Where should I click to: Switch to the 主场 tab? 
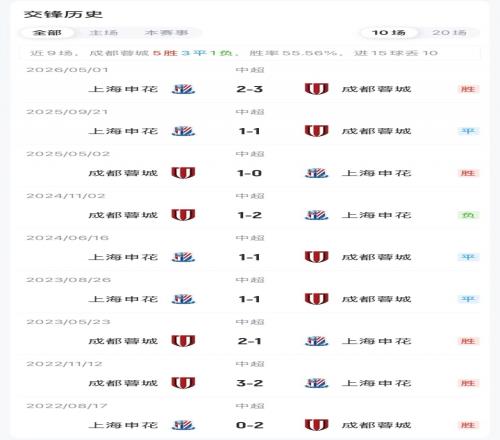pos(103,33)
